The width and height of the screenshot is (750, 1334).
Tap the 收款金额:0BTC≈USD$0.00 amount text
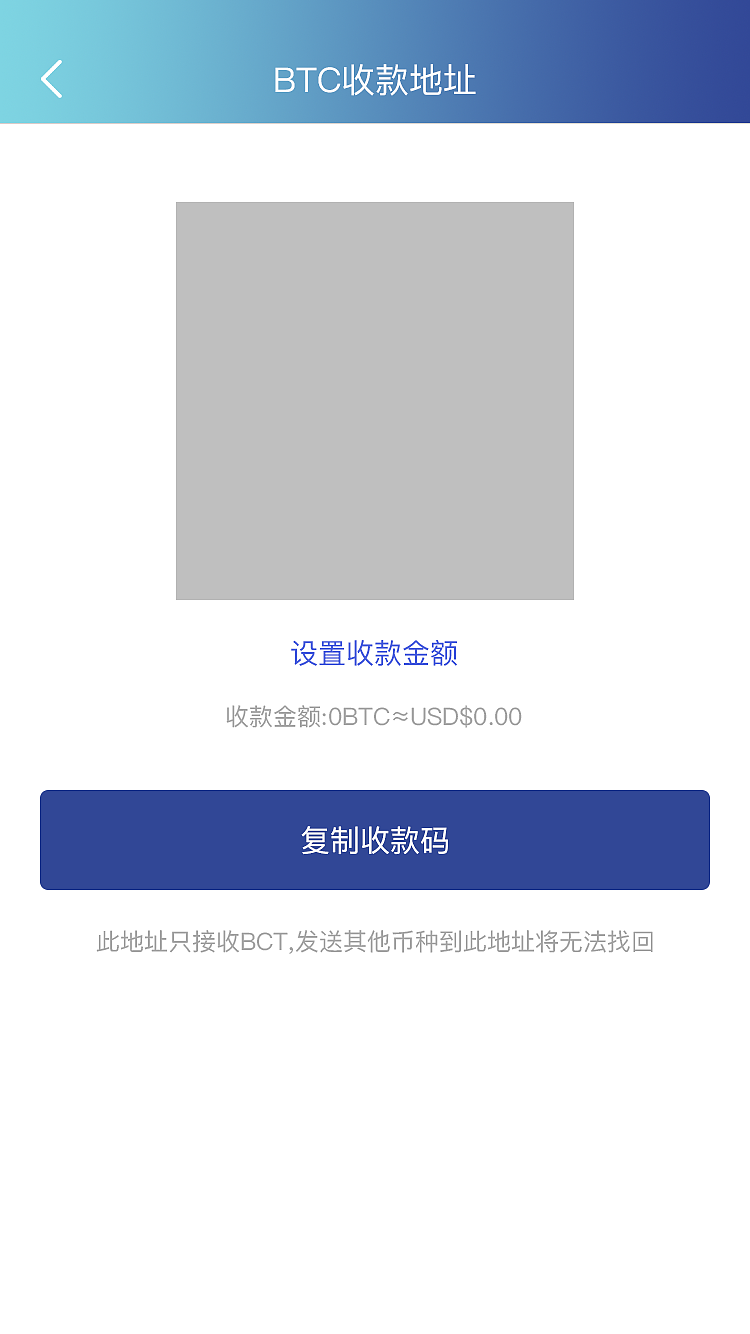[375, 716]
